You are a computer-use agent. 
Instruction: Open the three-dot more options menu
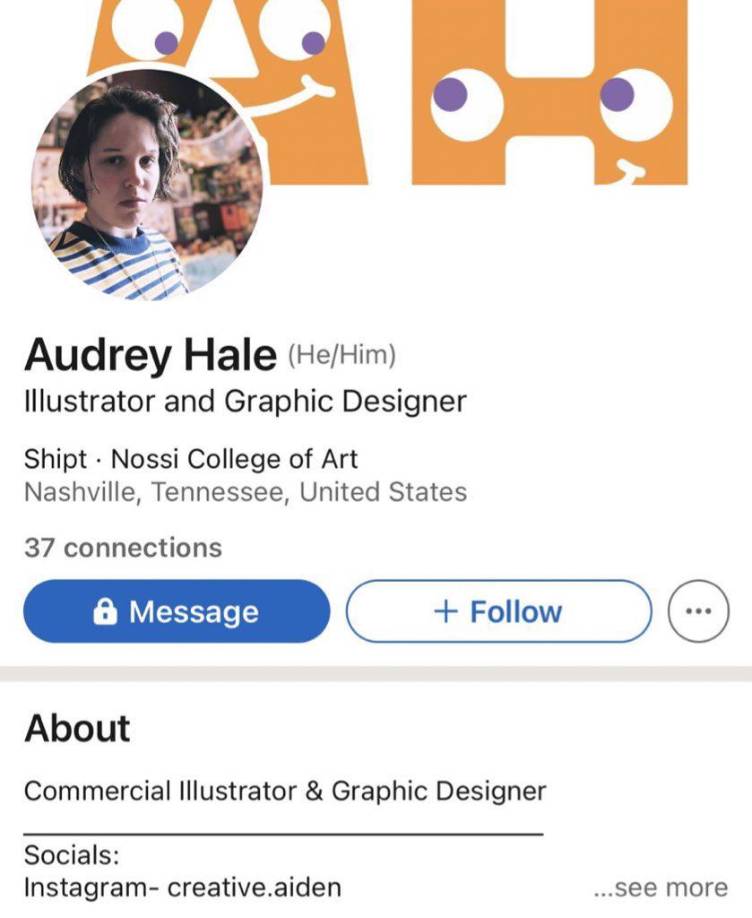(x=696, y=611)
